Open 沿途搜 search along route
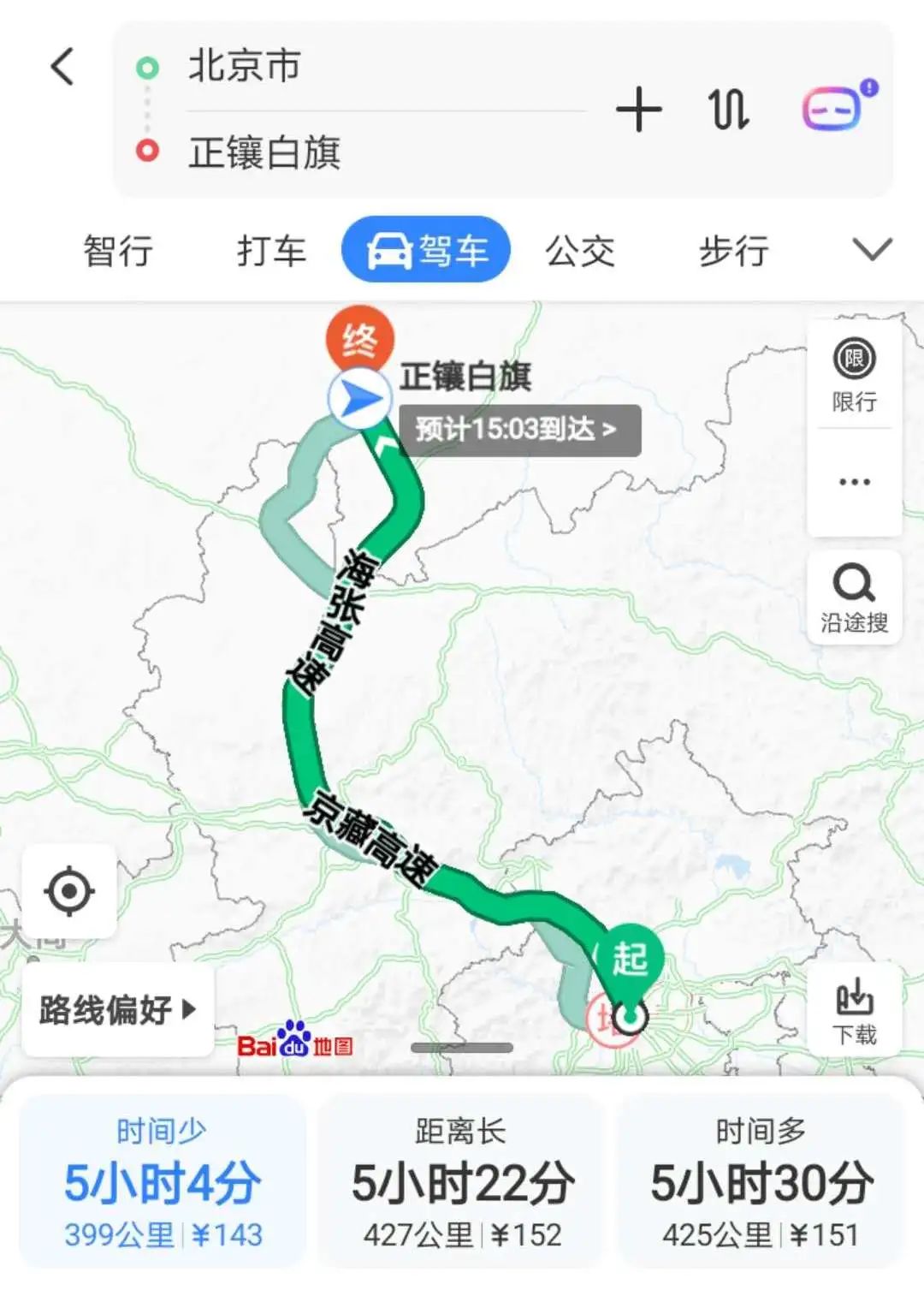 point(854,597)
